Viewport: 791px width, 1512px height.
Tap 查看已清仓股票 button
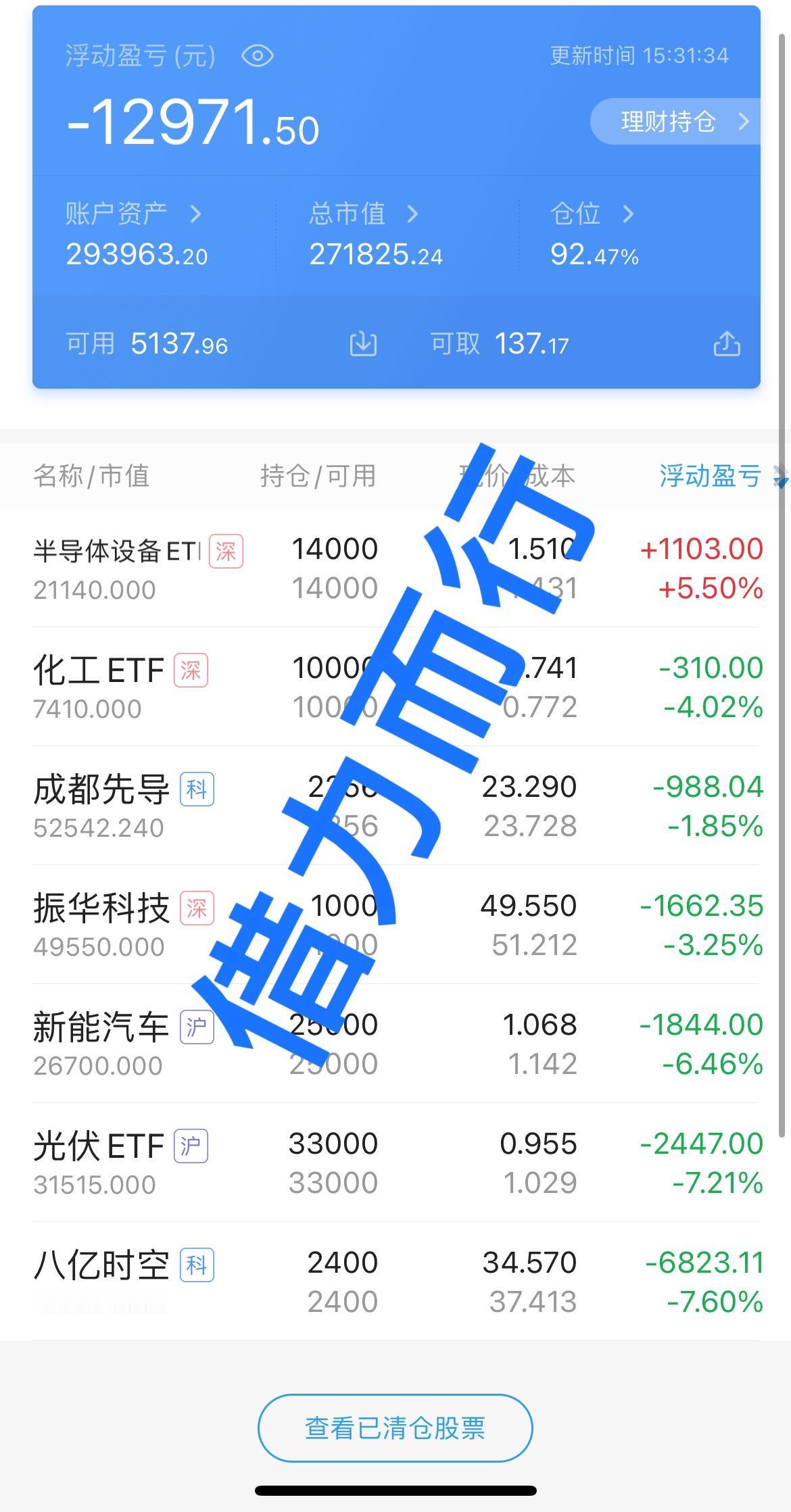pos(394,1428)
